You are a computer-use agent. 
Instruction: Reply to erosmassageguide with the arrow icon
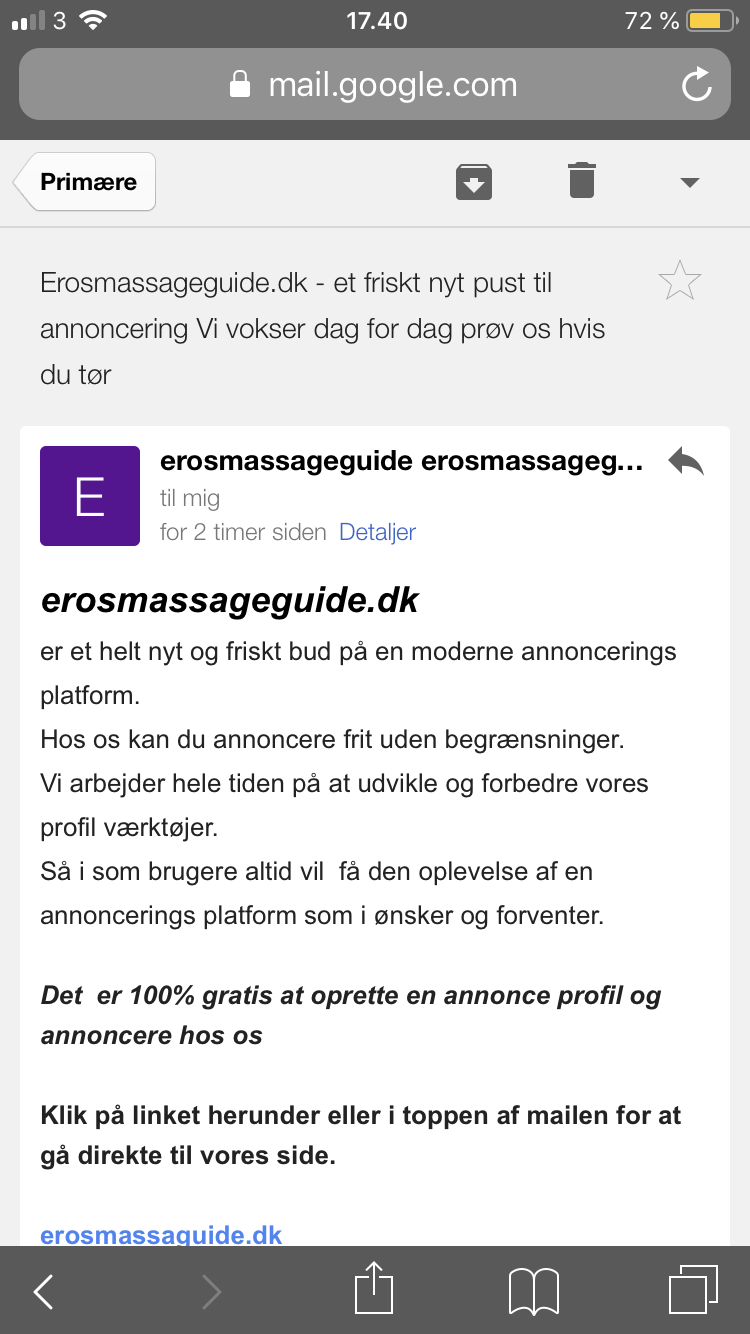(x=686, y=462)
